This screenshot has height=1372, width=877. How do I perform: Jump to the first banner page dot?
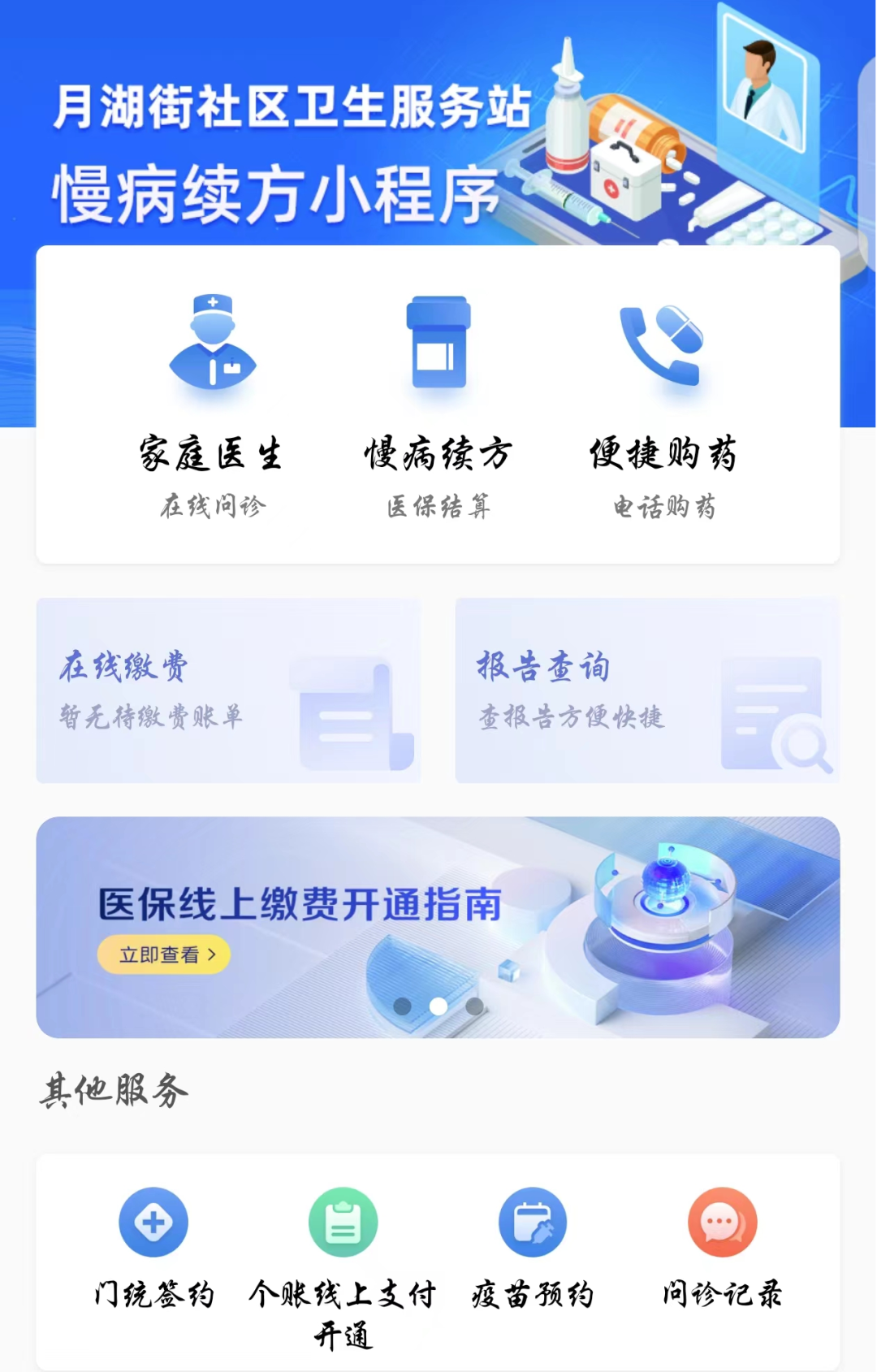402,1006
